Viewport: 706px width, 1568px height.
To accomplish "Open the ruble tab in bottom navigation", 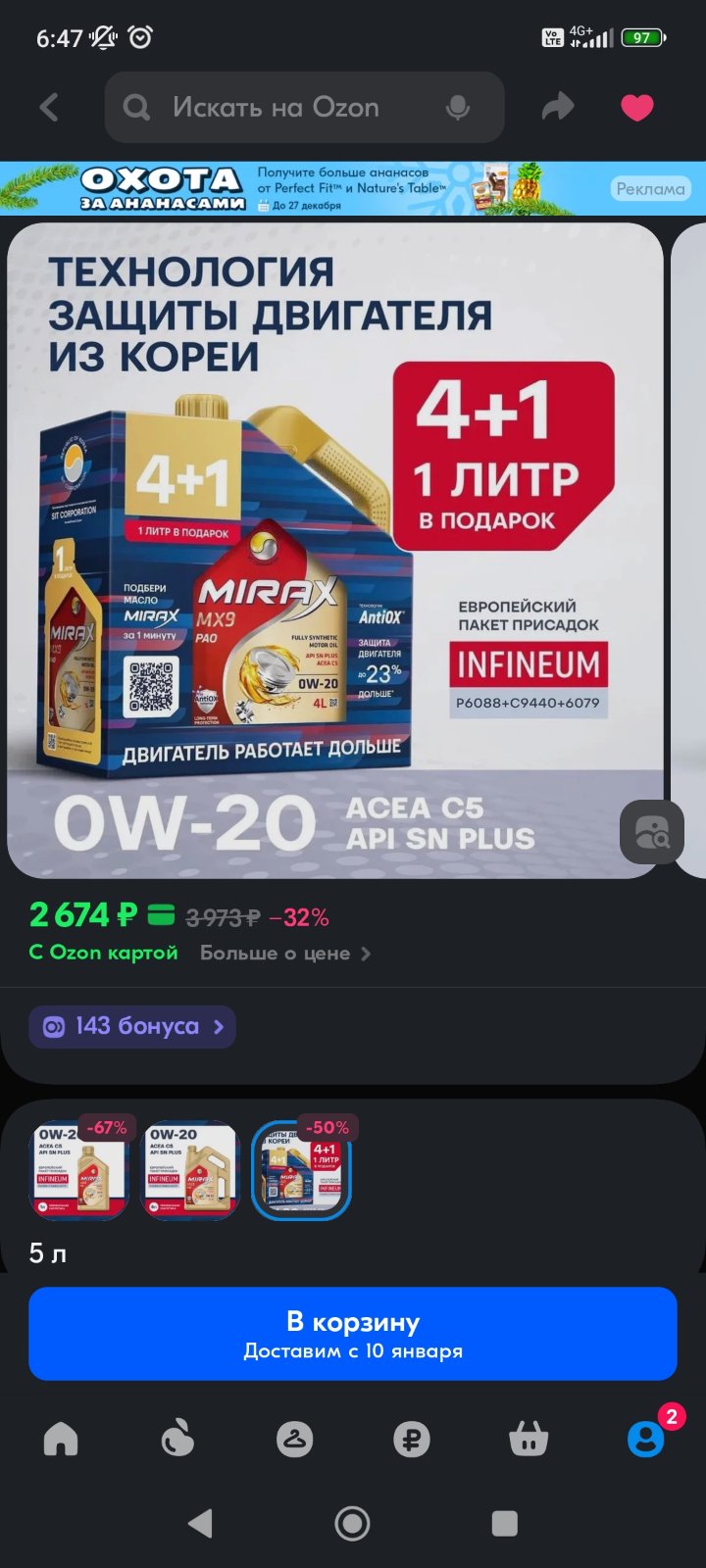I will [412, 1440].
